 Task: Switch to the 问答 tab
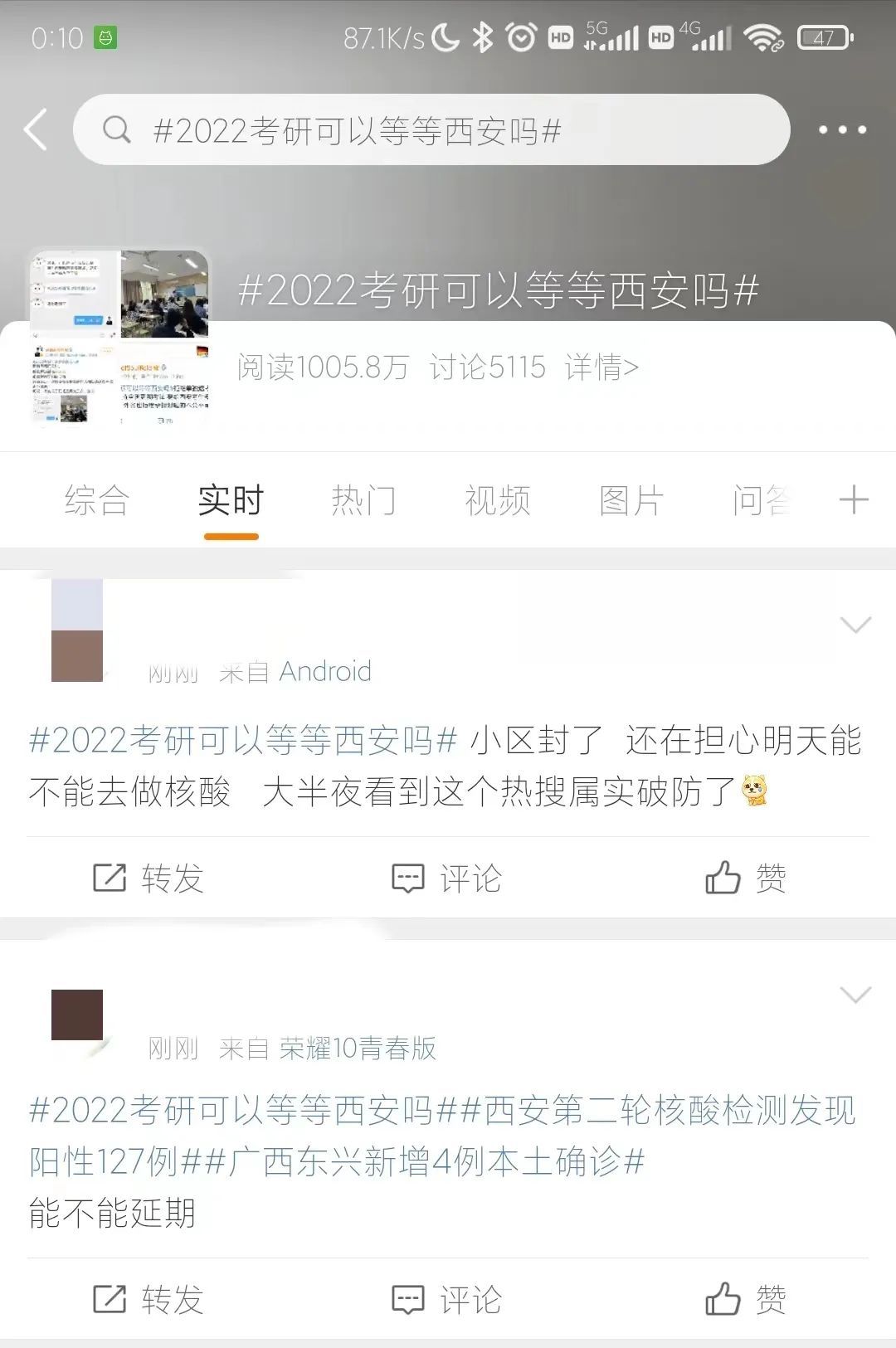[x=760, y=501]
